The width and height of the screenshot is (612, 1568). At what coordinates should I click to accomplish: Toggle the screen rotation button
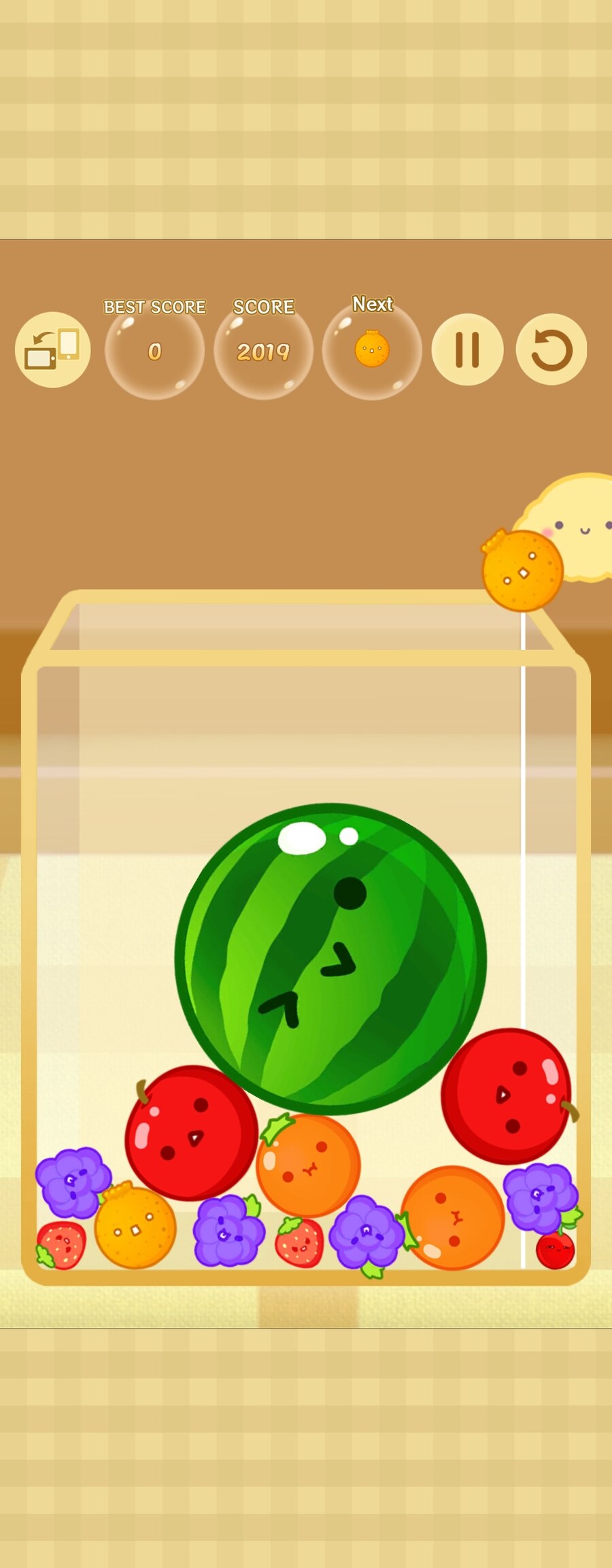(53, 350)
